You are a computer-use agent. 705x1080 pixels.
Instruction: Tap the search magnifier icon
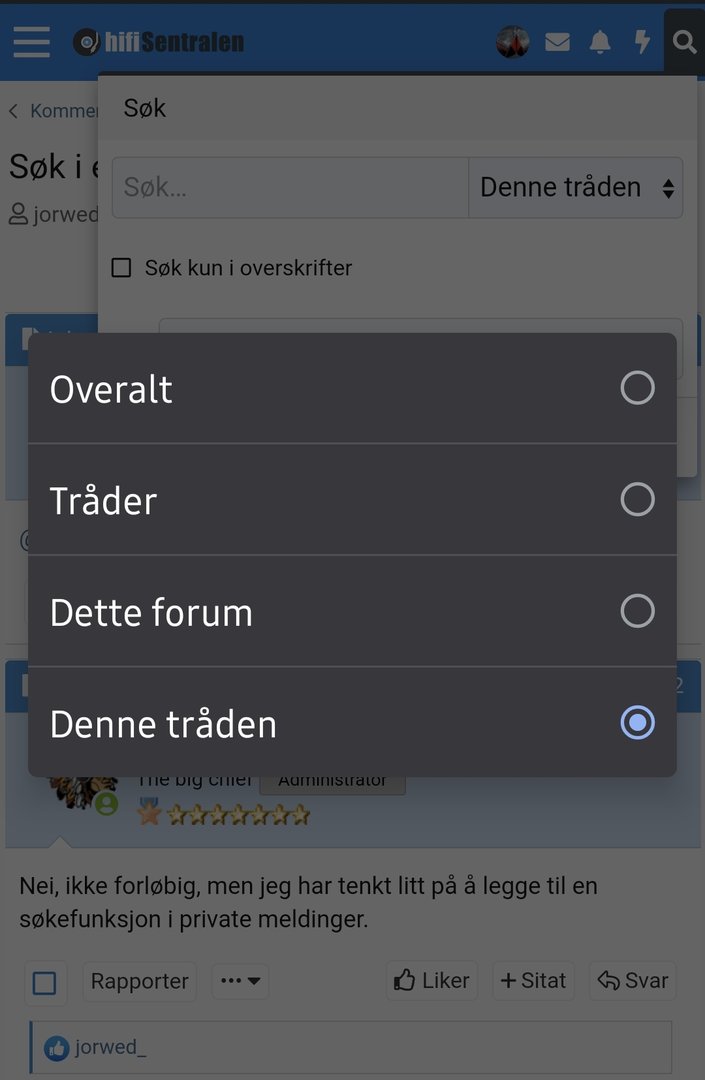tap(684, 42)
